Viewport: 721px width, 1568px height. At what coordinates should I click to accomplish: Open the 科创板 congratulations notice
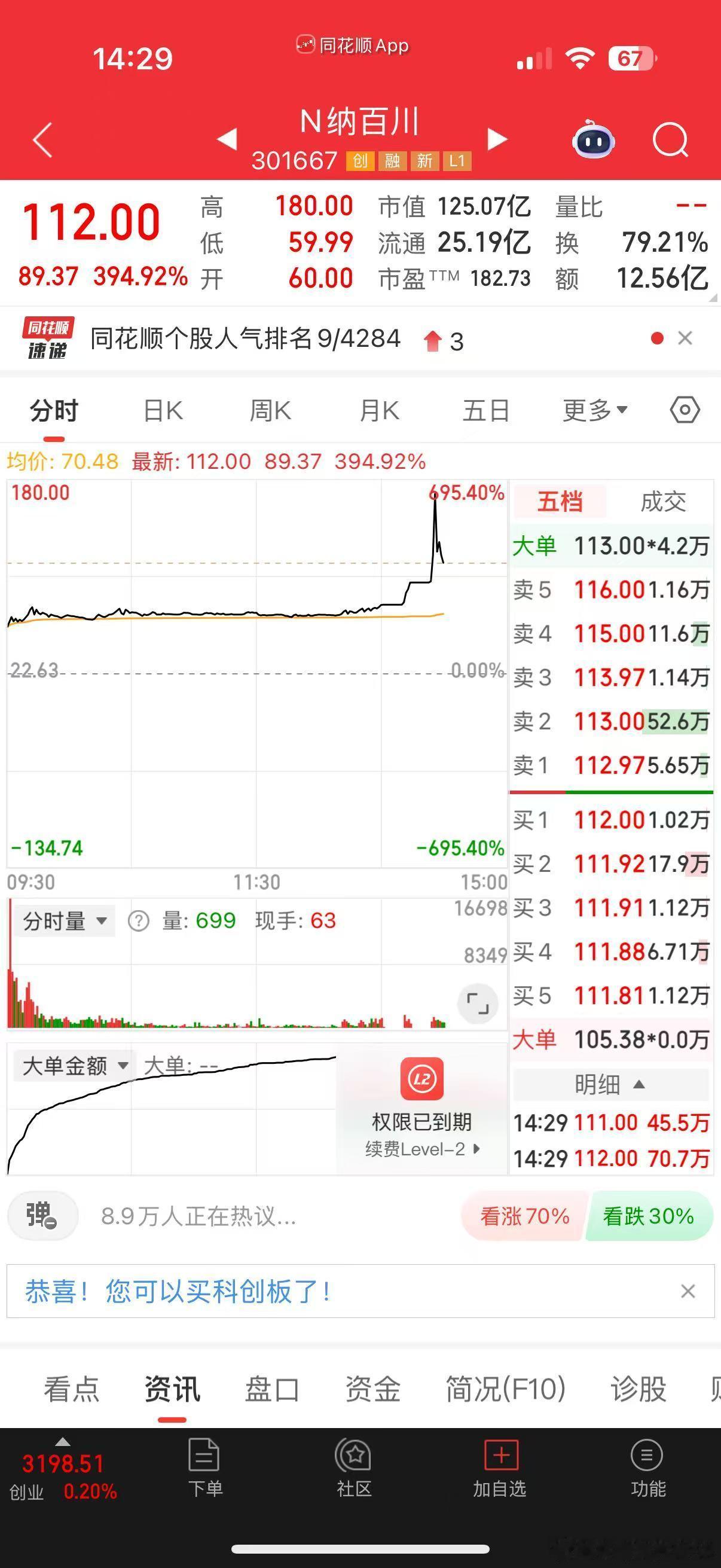coord(179,1292)
